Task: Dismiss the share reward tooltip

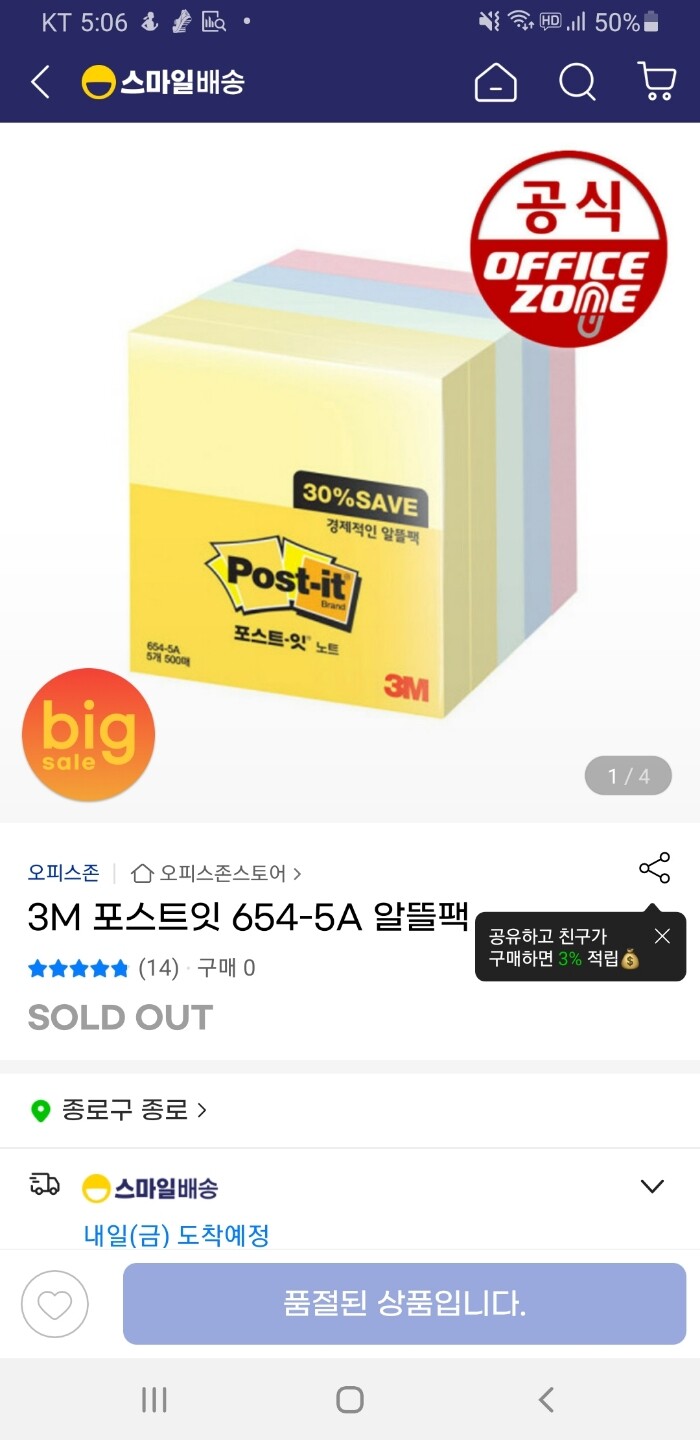Action: pos(662,936)
